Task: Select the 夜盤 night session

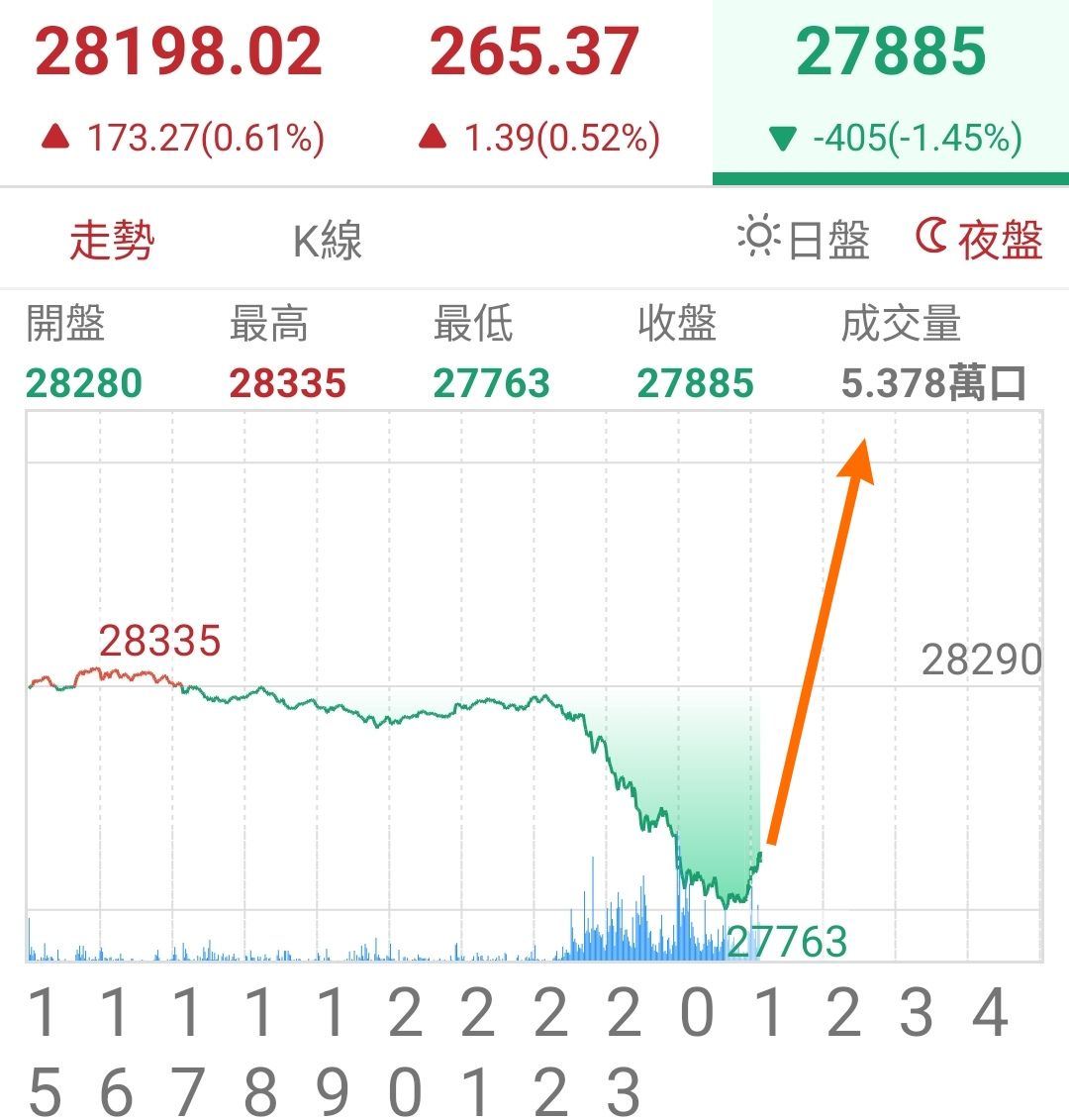Action: click(979, 240)
